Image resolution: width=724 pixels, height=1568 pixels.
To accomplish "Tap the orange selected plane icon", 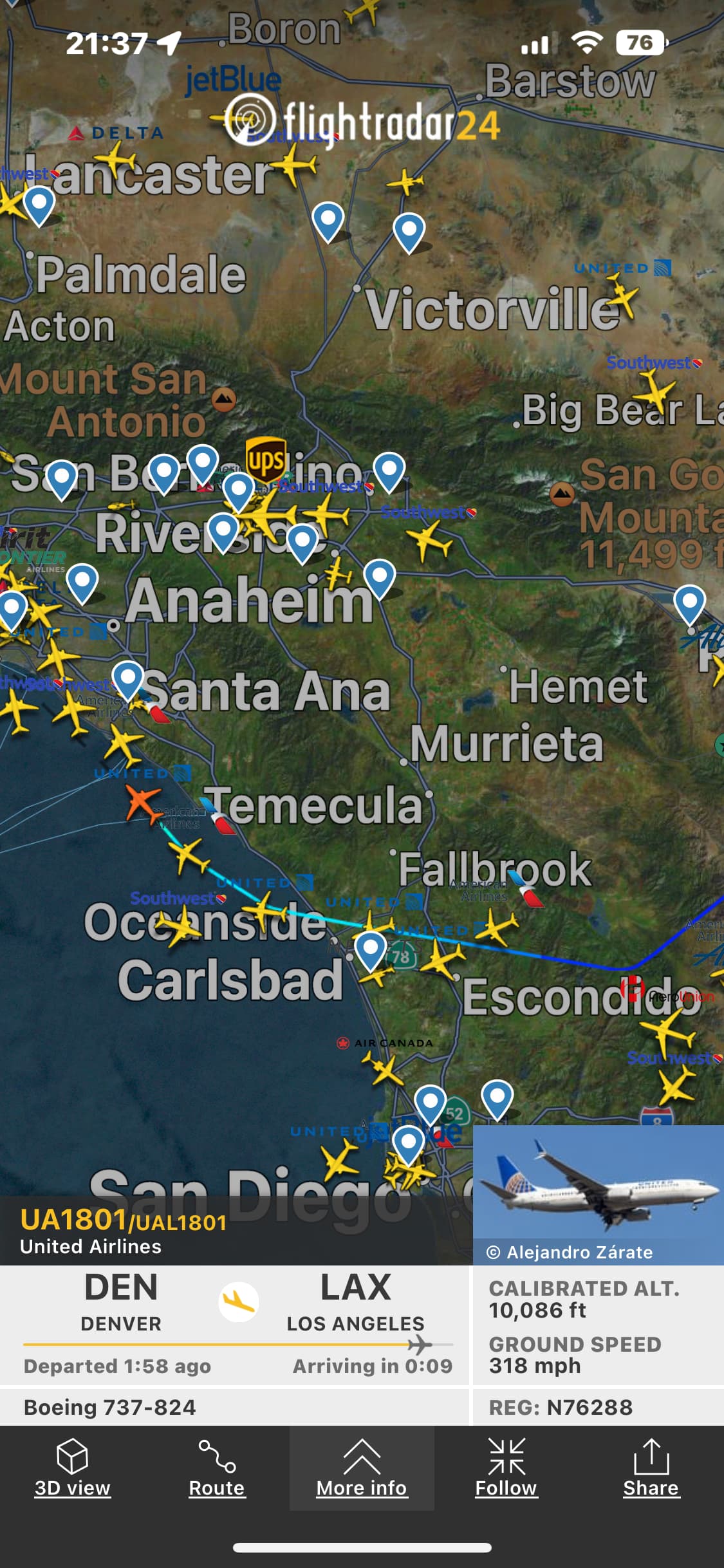I will pos(143,804).
